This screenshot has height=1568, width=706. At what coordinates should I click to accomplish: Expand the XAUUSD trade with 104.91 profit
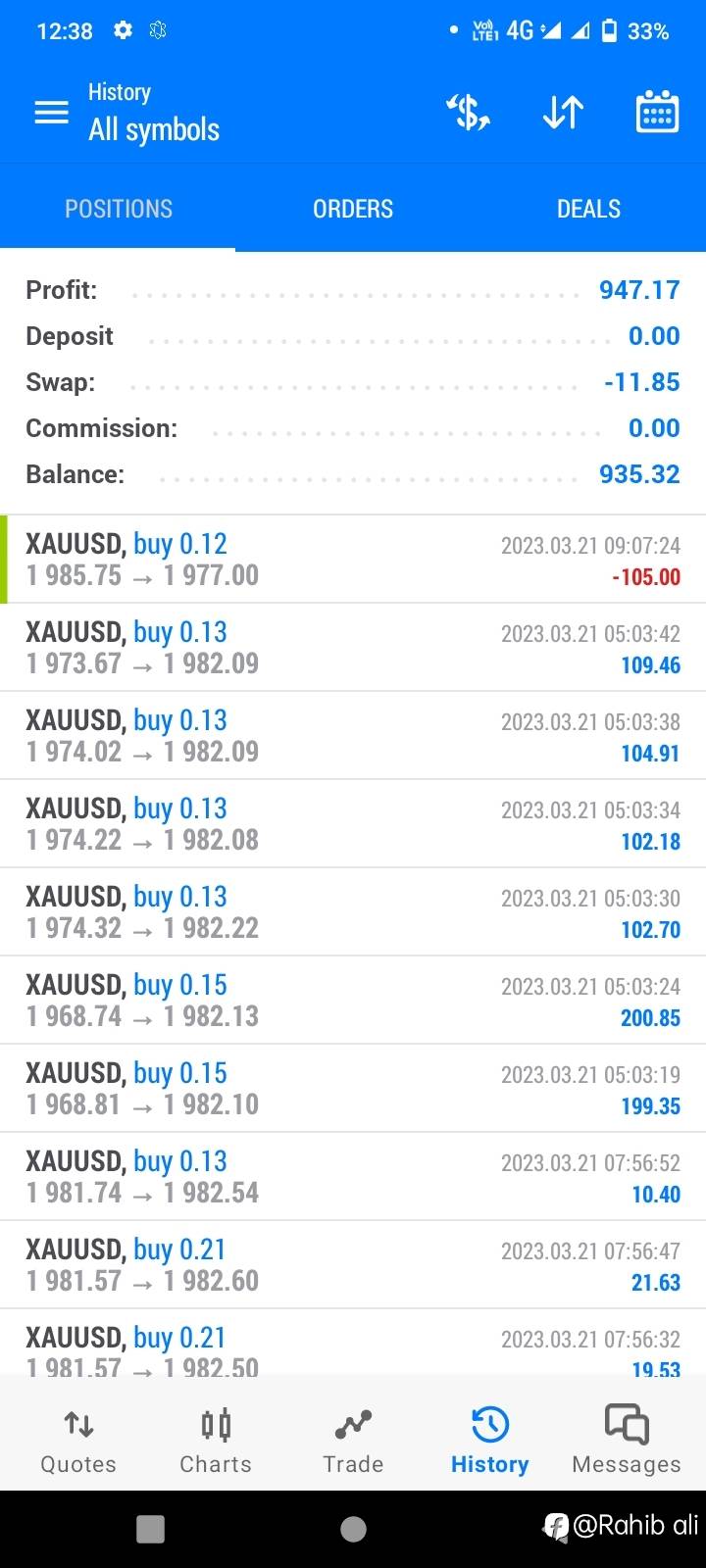[x=353, y=736]
